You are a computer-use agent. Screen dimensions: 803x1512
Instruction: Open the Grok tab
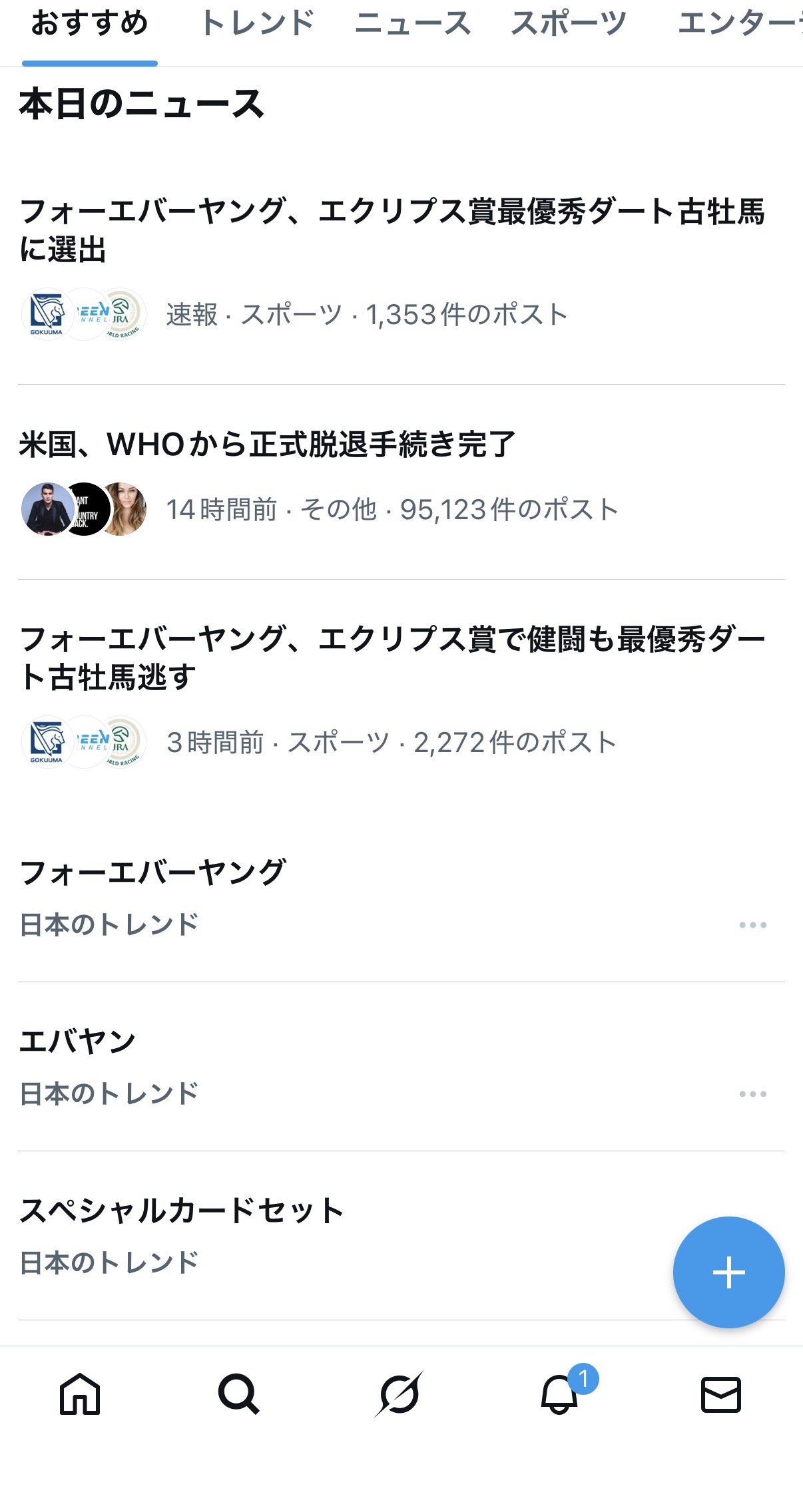[x=399, y=1394]
